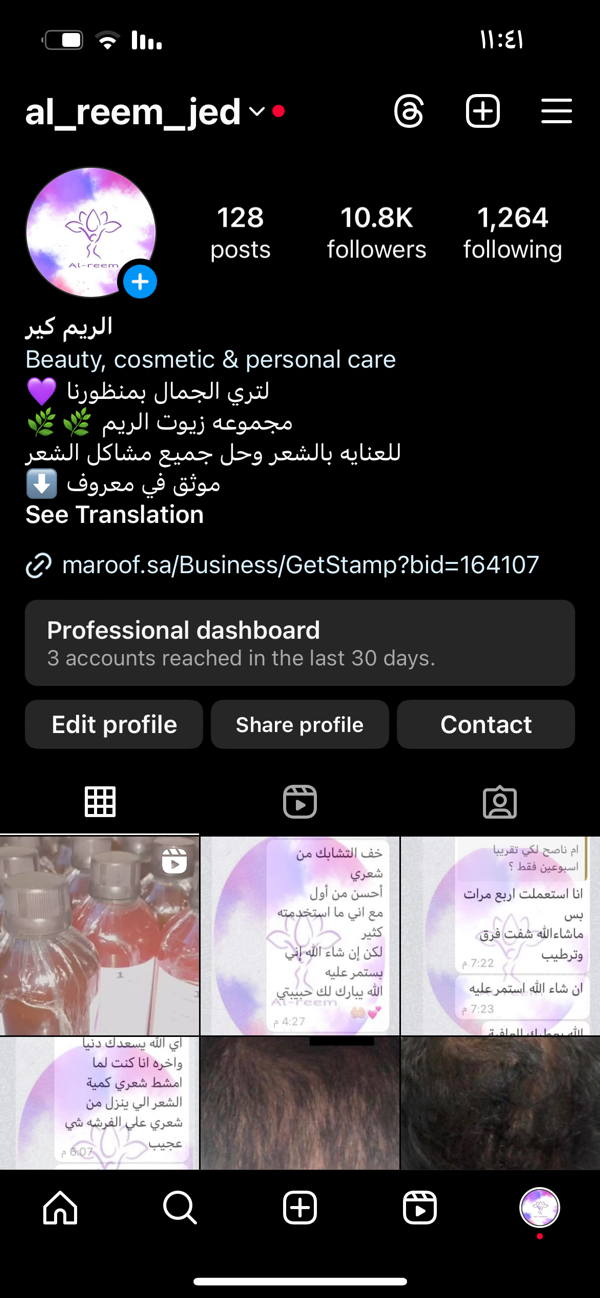Open the hamburger settings menu
The image size is (600, 1298).
click(556, 111)
